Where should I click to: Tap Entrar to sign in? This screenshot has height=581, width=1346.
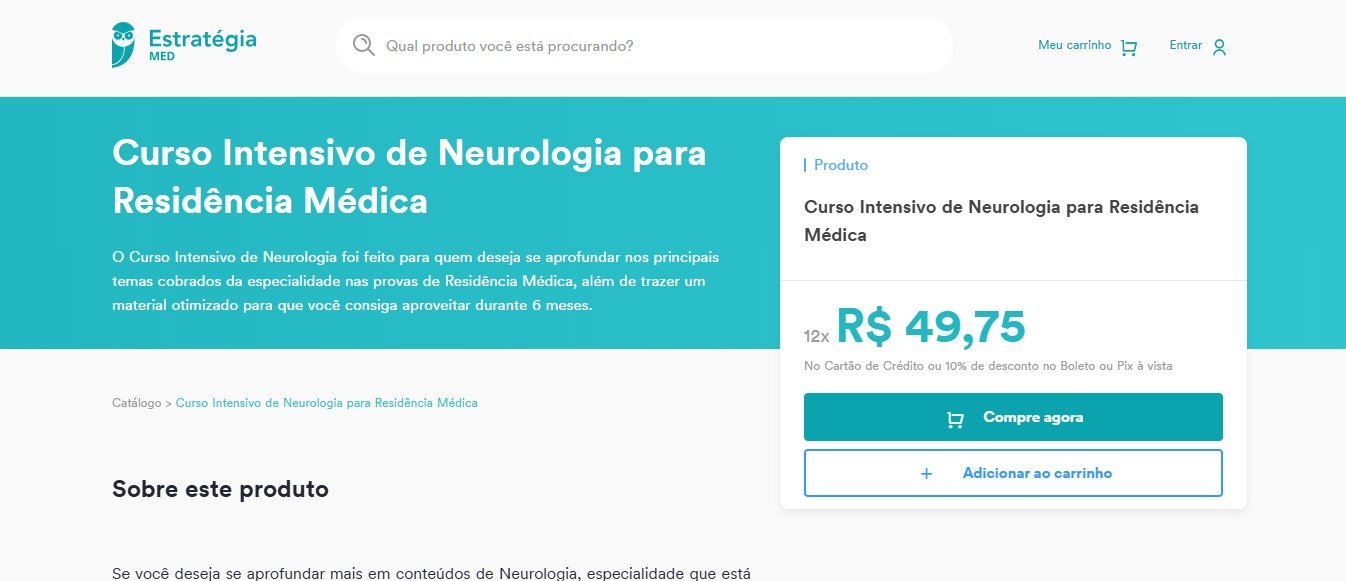pos(1197,46)
